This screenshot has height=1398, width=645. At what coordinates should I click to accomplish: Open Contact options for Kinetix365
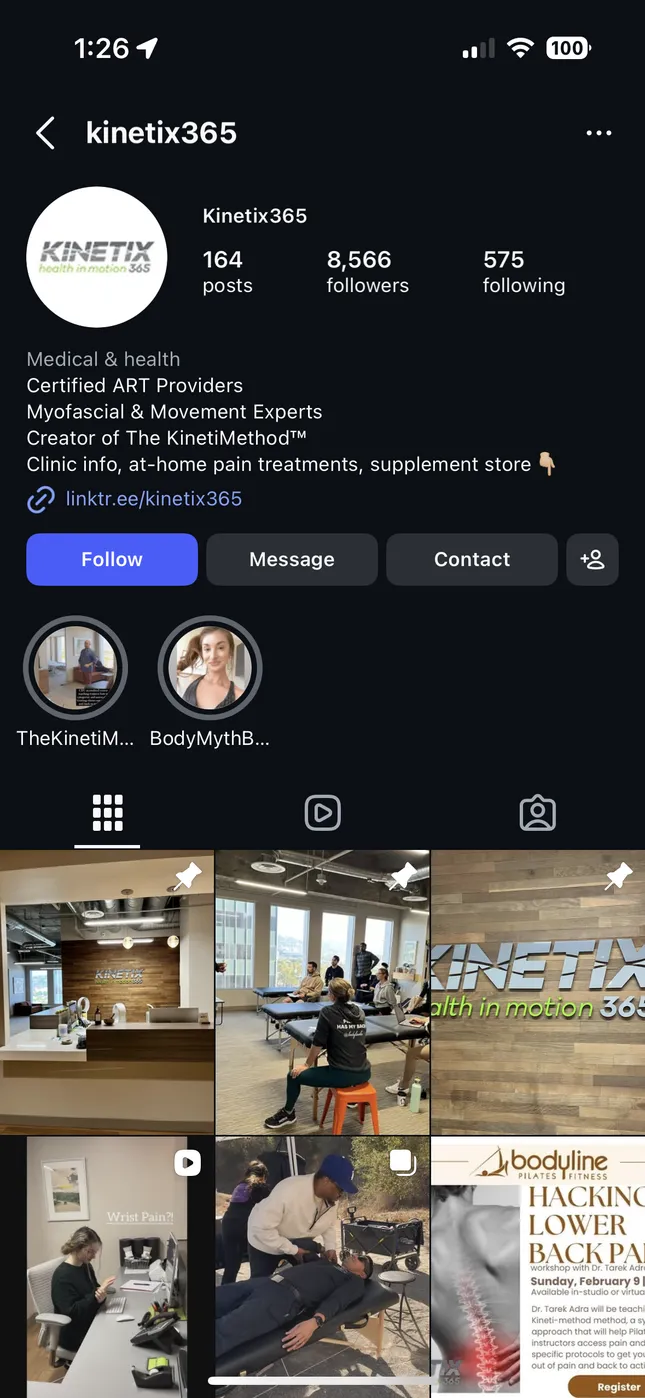click(x=472, y=559)
